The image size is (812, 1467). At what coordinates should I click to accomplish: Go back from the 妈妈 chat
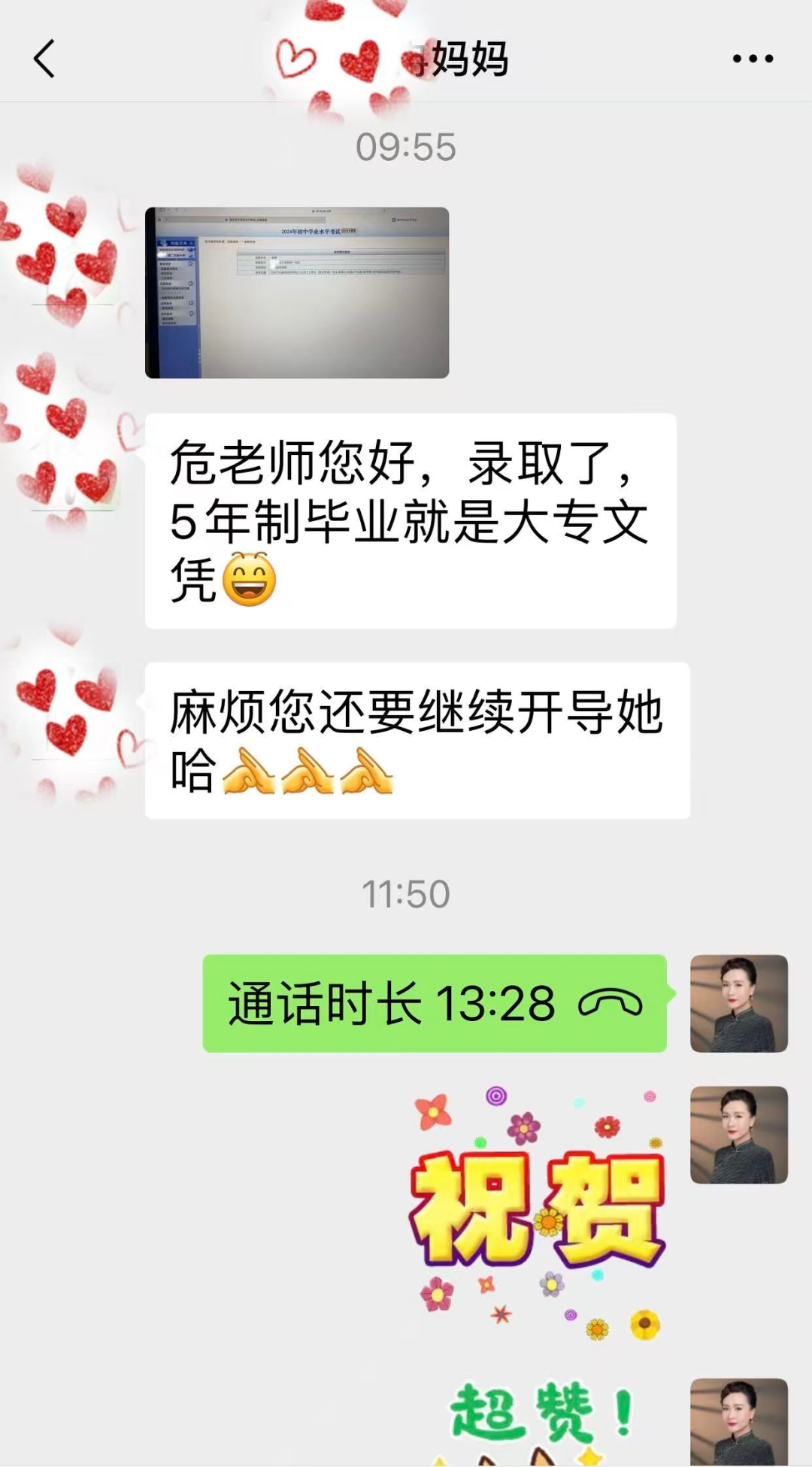(45, 59)
